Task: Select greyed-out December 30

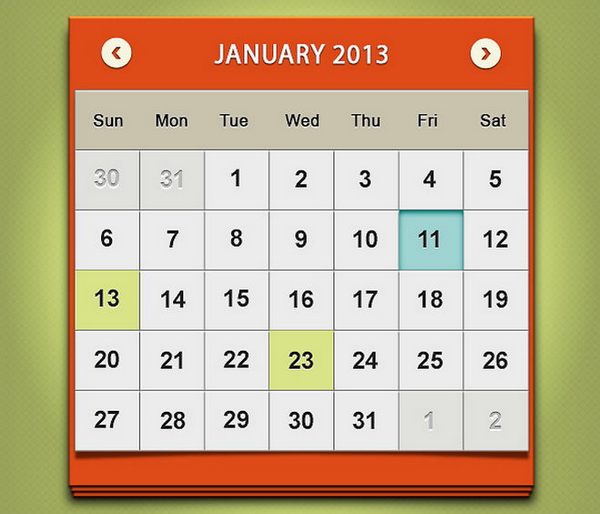Action: 107,180
